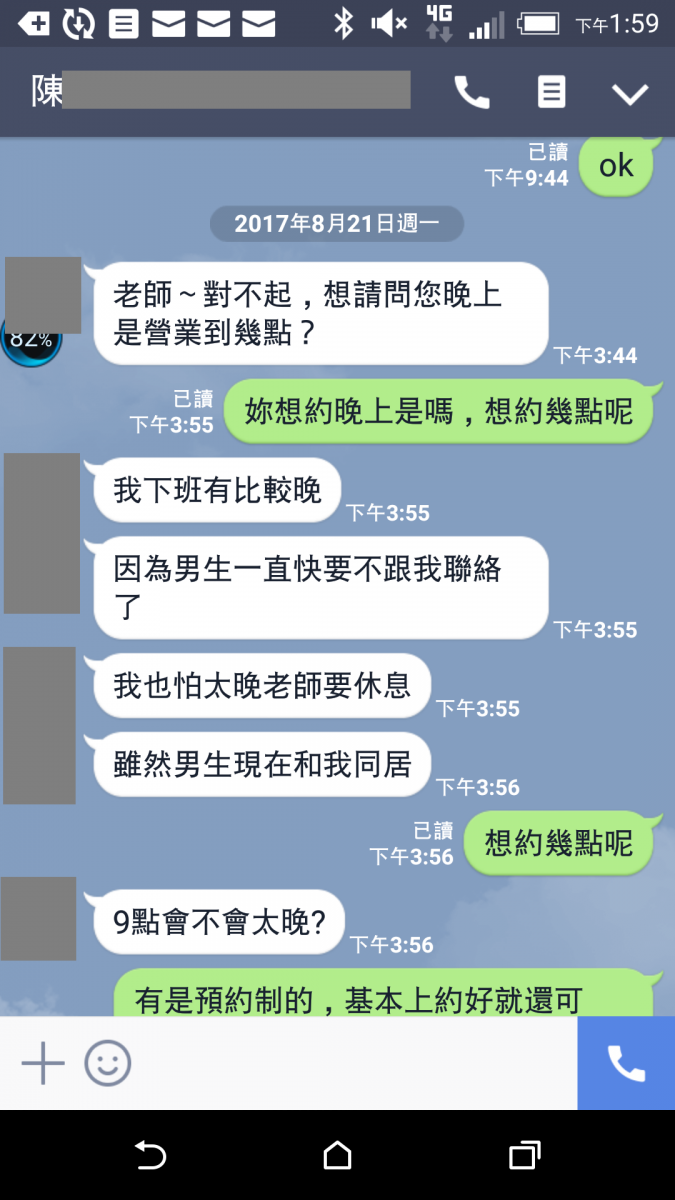Open the notes icon in the header
675x1200 pixels.
click(x=551, y=93)
